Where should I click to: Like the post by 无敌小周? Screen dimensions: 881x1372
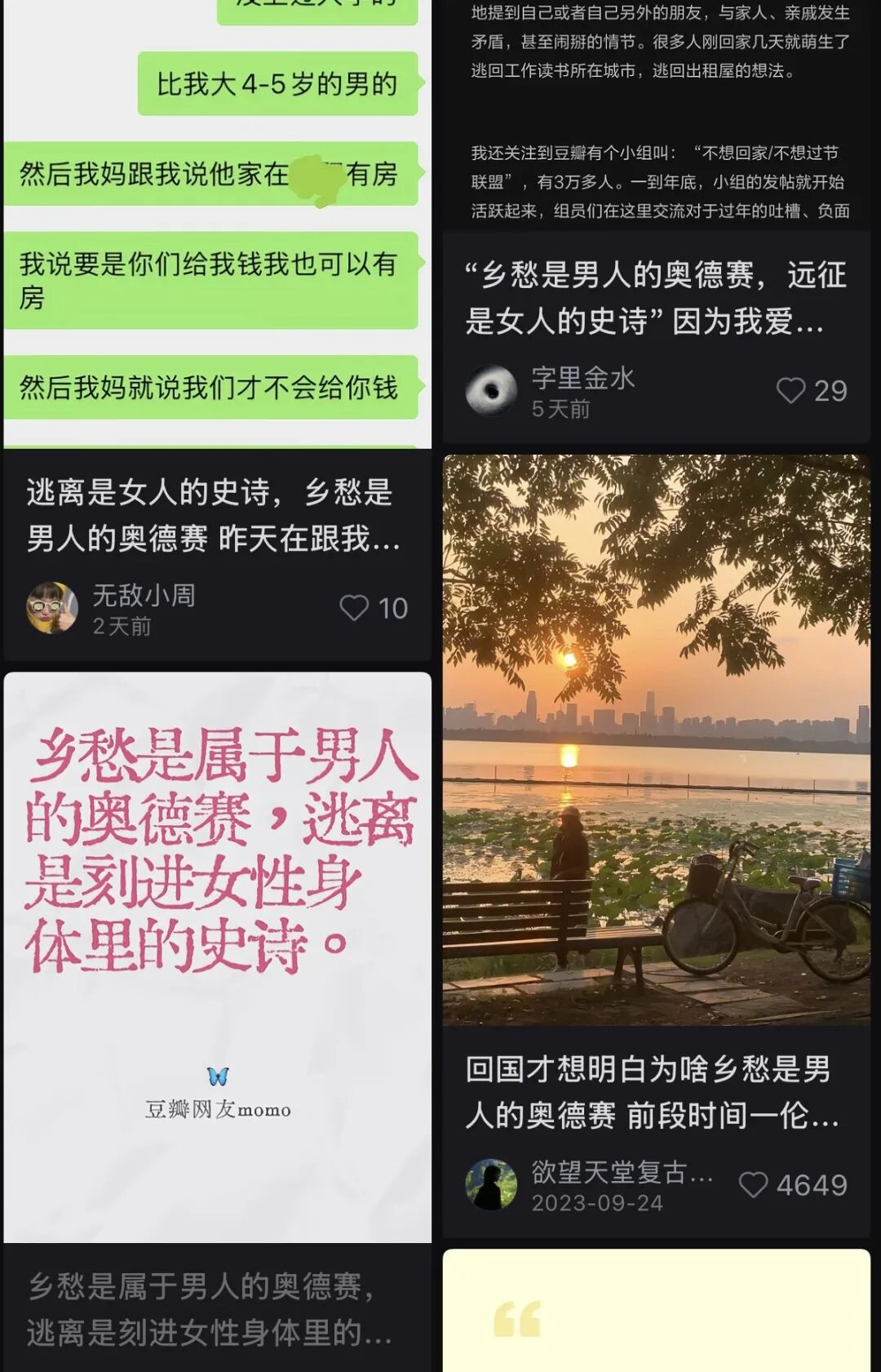[x=354, y=608]
